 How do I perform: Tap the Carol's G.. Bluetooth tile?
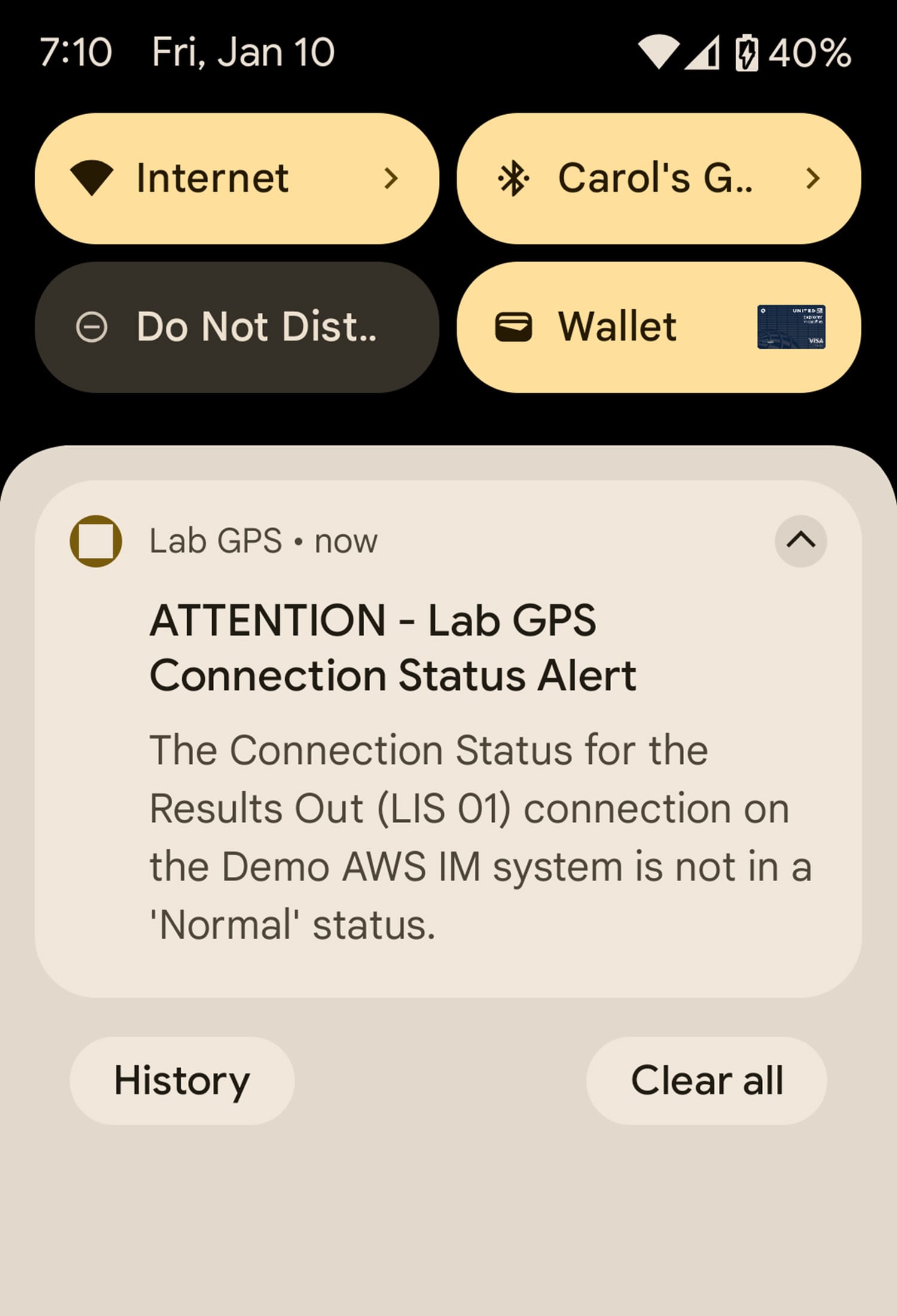click(658, 178)
